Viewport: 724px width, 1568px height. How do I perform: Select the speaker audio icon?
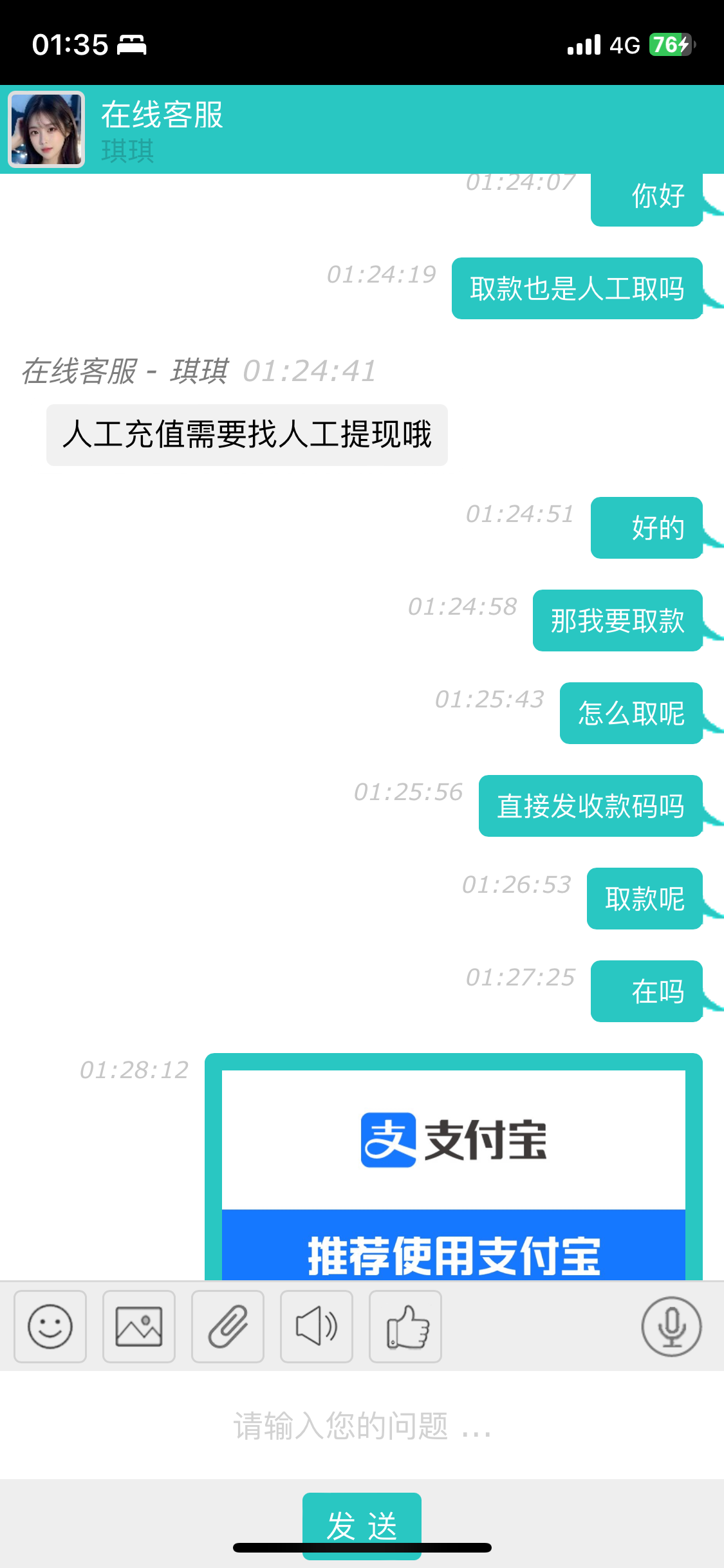tap(316, 1327)
